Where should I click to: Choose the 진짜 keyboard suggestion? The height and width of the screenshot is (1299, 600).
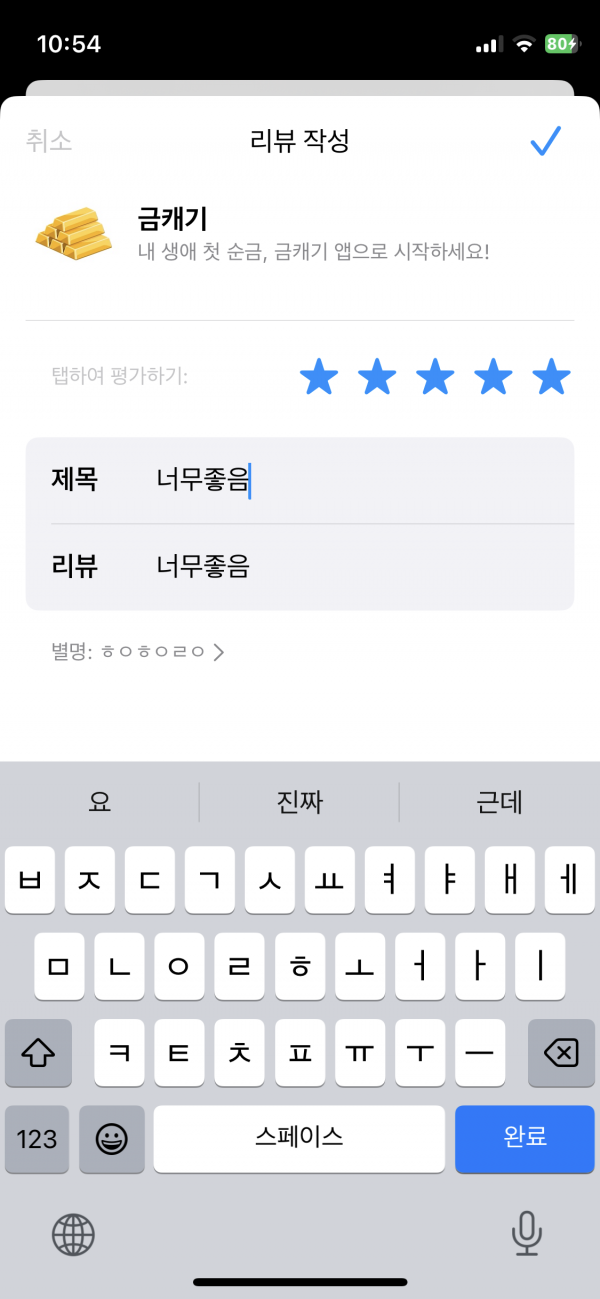point(300,802)
